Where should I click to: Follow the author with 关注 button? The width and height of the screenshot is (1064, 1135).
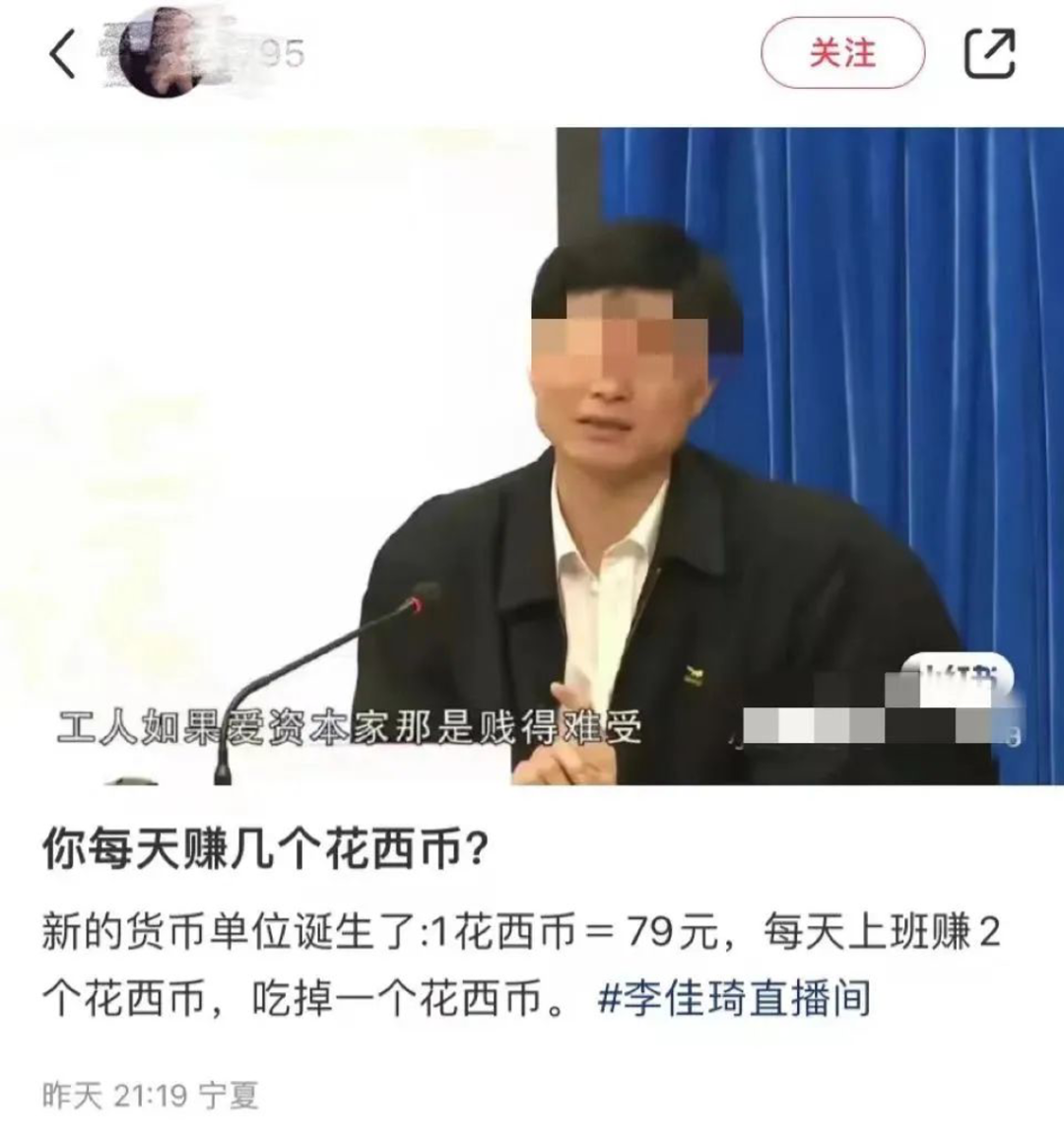coord(842,53)
